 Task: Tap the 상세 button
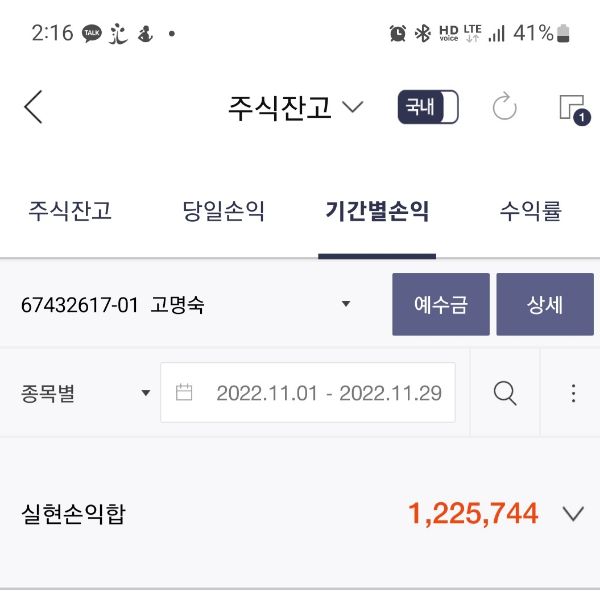click(544, 304)
